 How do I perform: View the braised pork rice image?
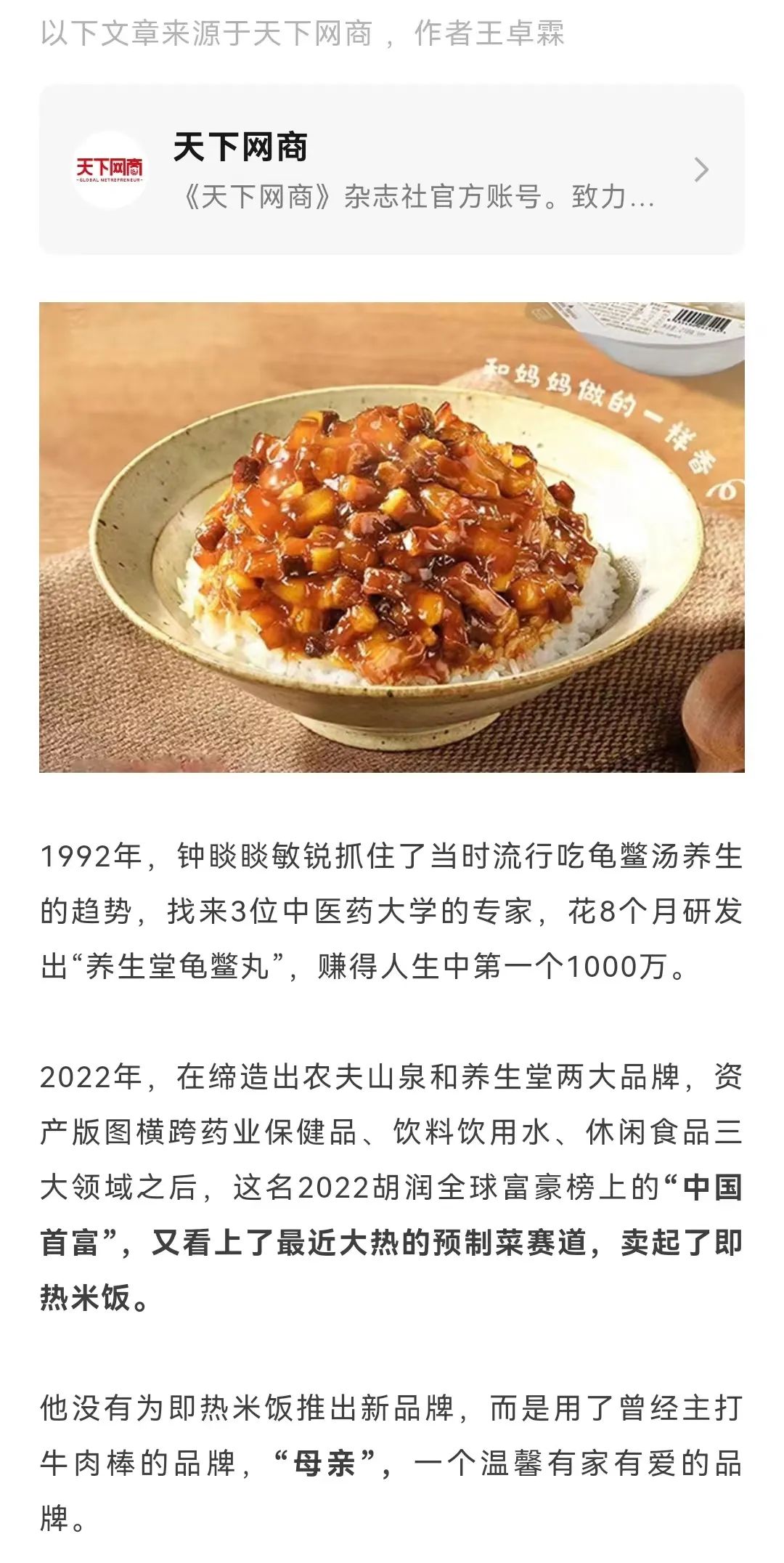pyautogui.click(x=392, y=537)
